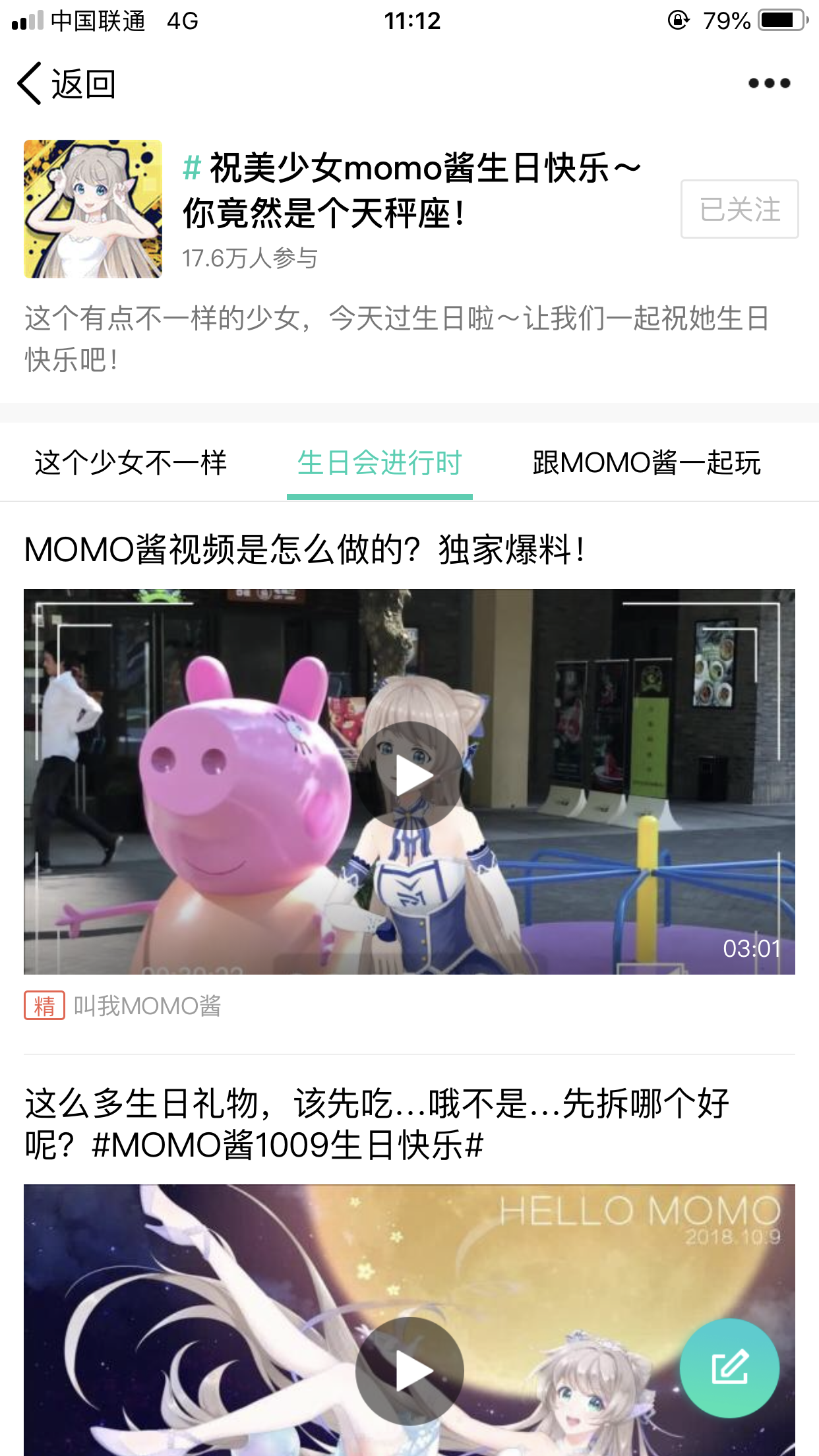Tap the 已关注 following button

pos(739,209)
